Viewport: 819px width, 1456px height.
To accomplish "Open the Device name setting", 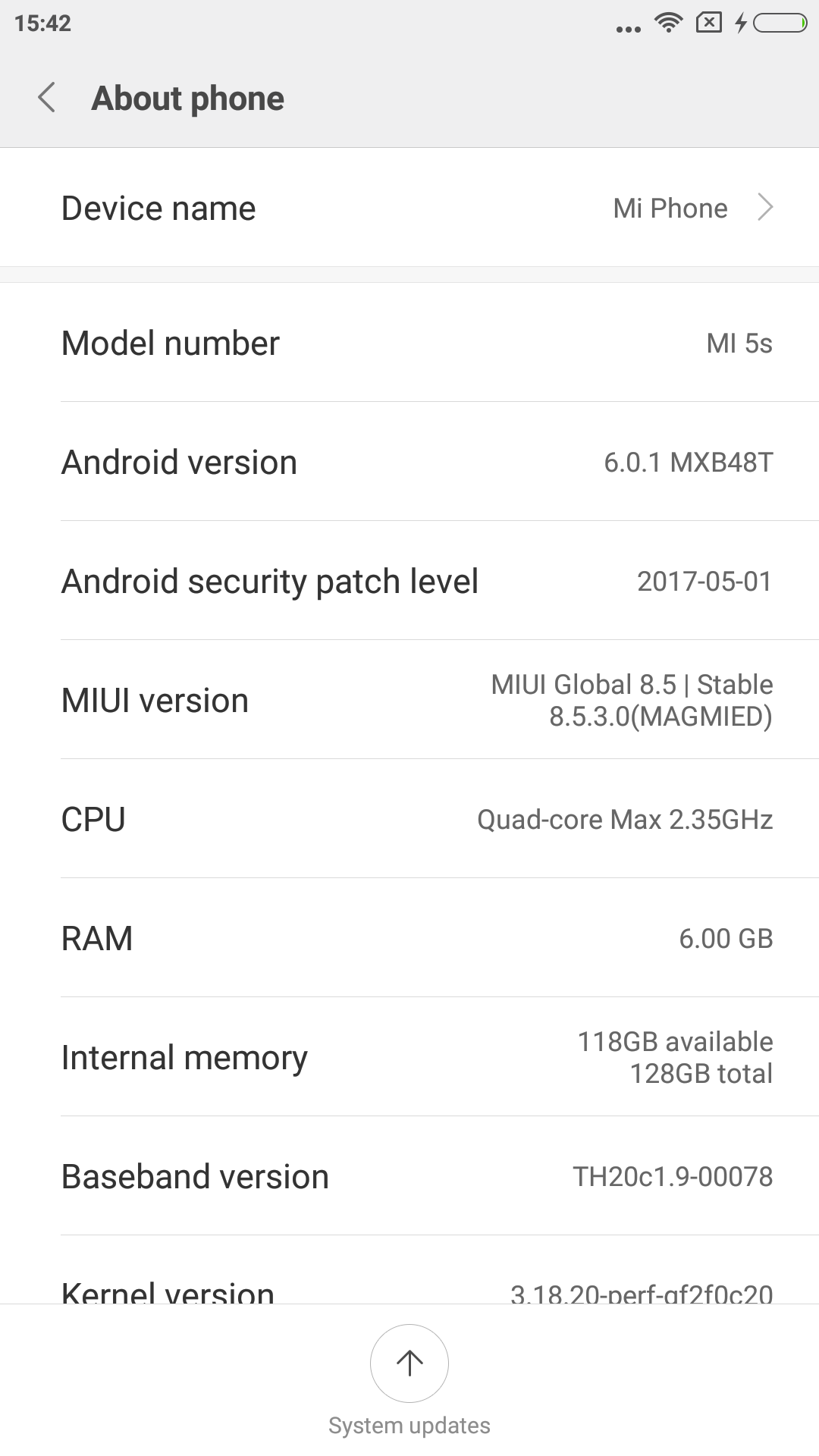I will point(409,208).
